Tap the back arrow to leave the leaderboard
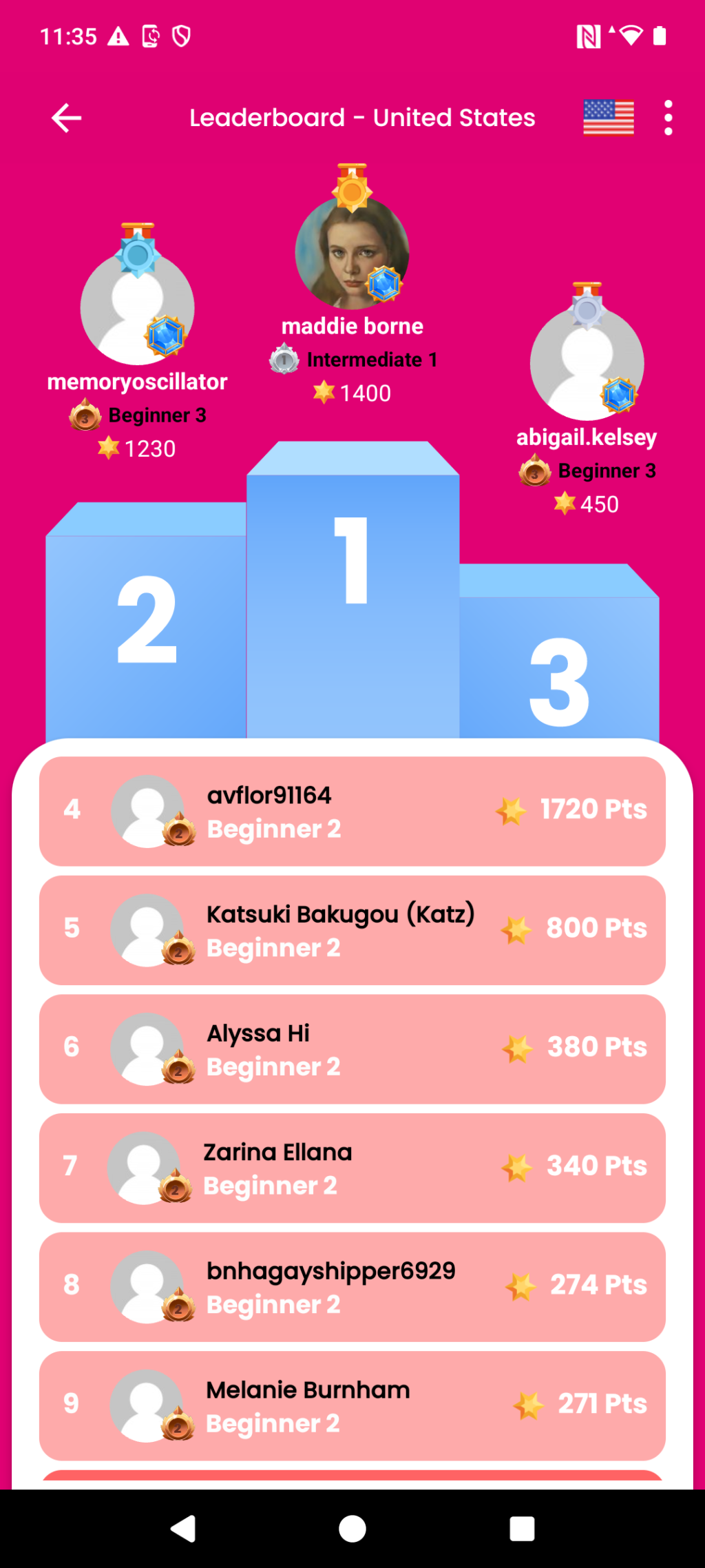This screenshot has width=705, height=1568. [66, 117]
